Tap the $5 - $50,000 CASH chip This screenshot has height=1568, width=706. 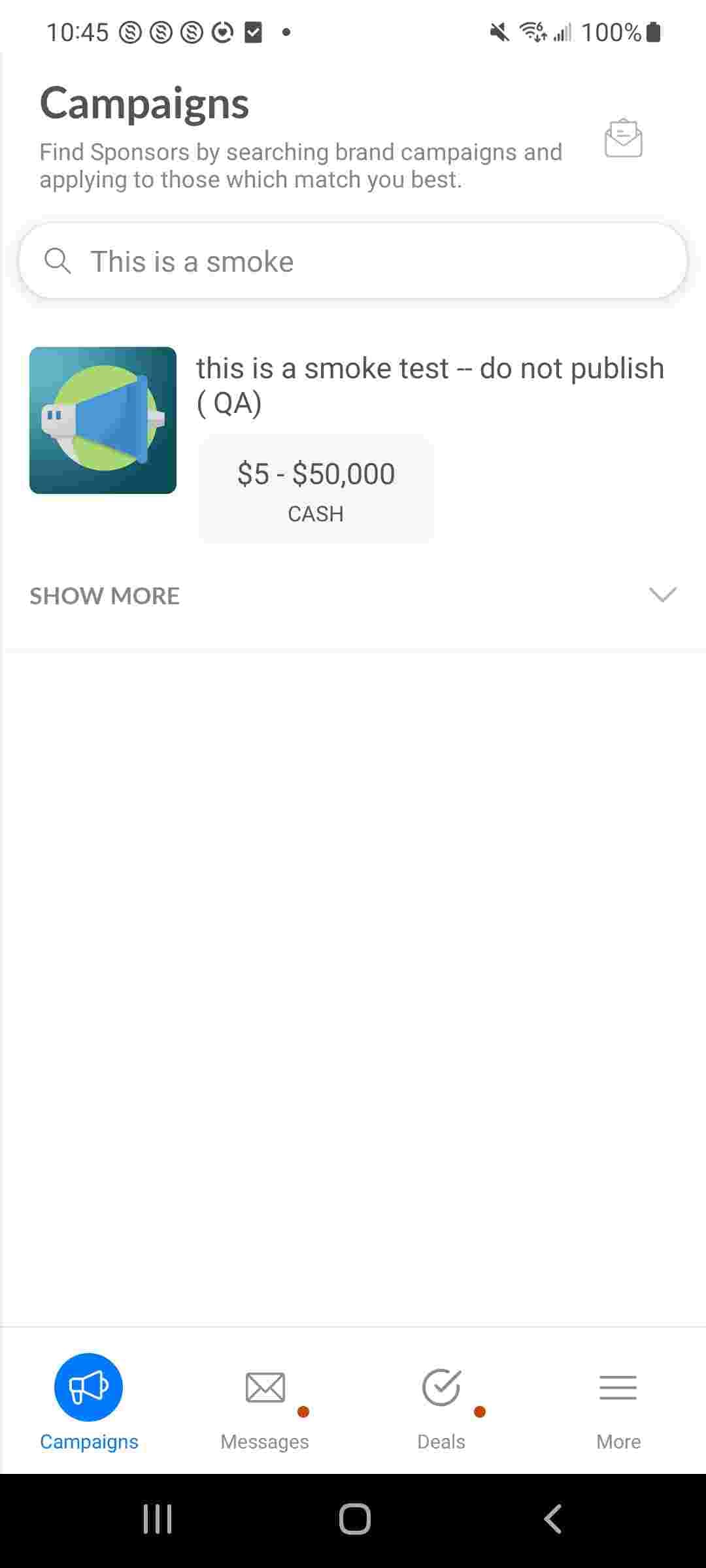tap(316, 489)
